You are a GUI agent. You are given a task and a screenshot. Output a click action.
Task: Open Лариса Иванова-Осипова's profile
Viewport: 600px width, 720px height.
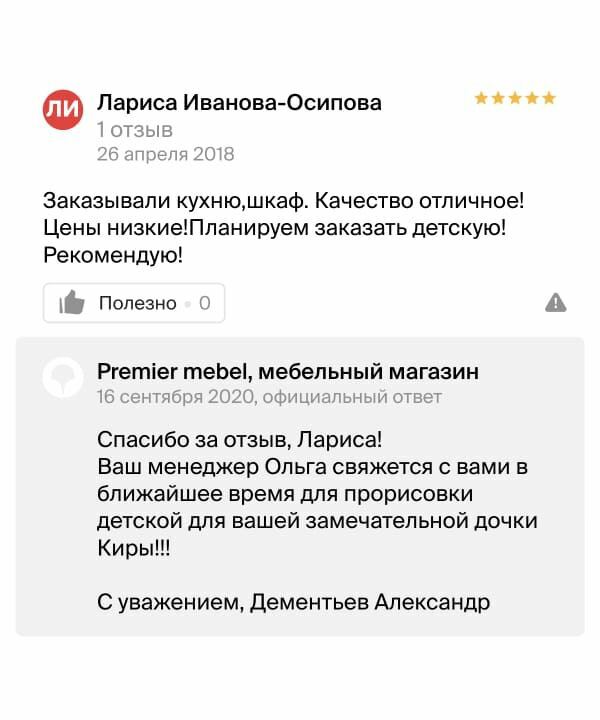coord(238,103)
